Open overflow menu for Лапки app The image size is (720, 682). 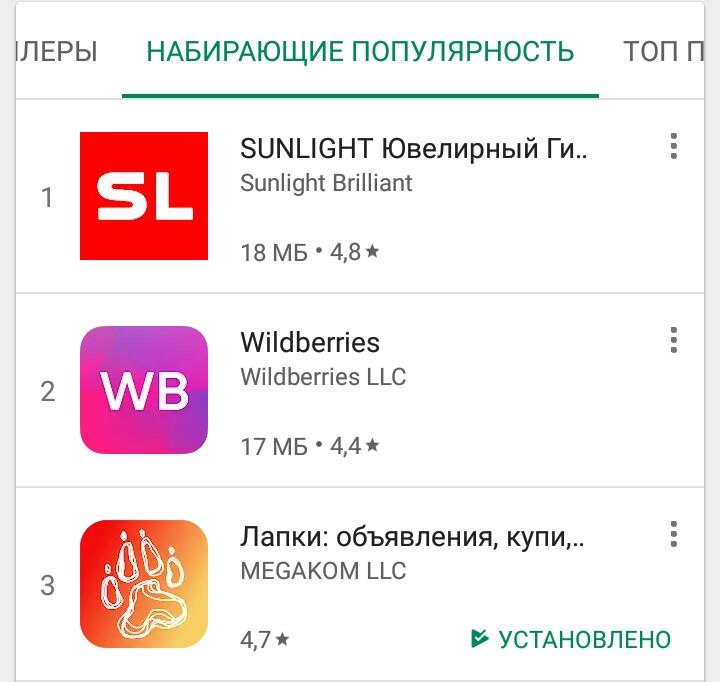pyautogui.click(x=674, y=534)
